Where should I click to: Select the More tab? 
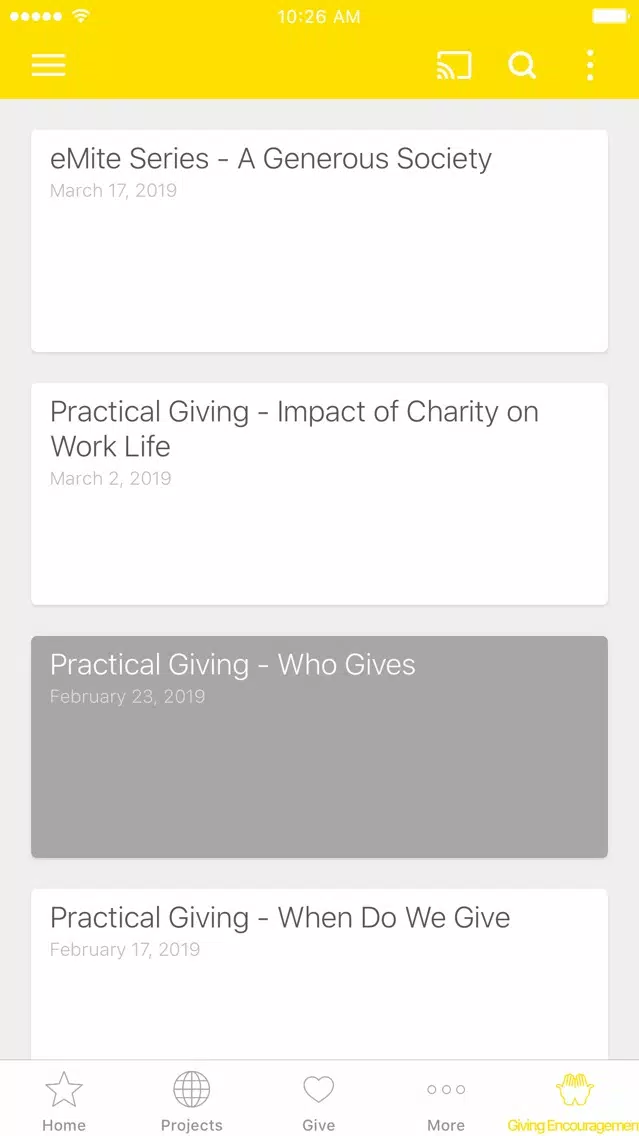tap(446, 1101)
